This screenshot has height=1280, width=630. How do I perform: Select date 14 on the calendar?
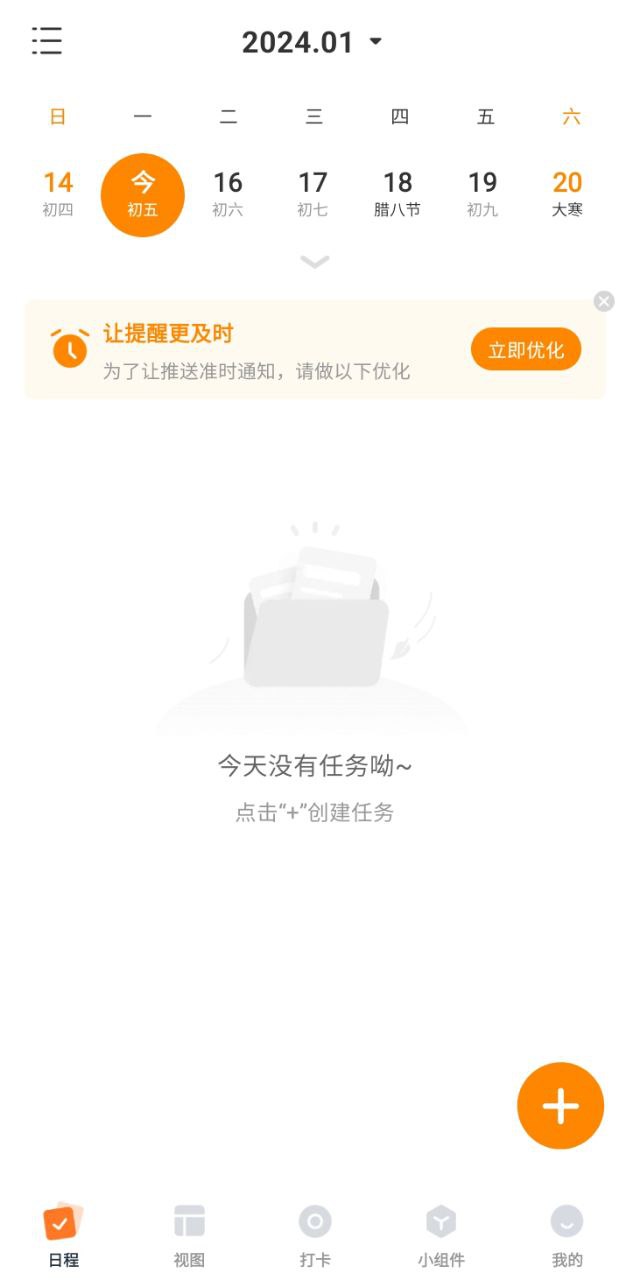coord(58,194)
